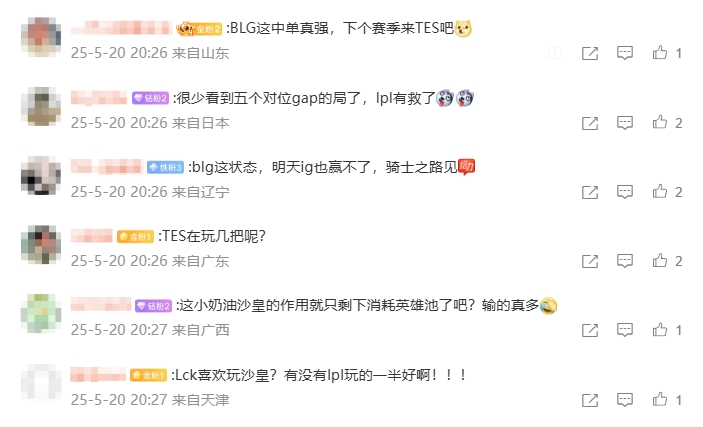The height and width of the screenshot is (427, 703).
Task: Reply to the 小奶油沙皇 comment
Action: [625, 329]
